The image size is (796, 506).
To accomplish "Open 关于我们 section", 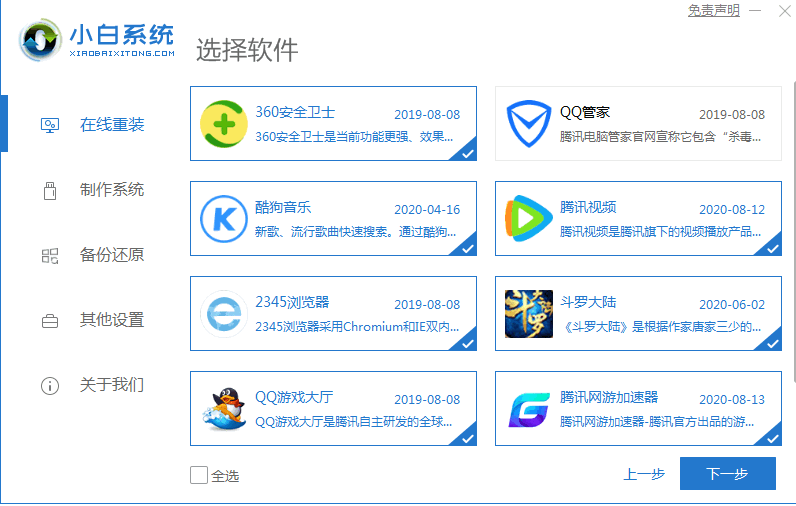I will pyautogui.click(x=111, y=385).
